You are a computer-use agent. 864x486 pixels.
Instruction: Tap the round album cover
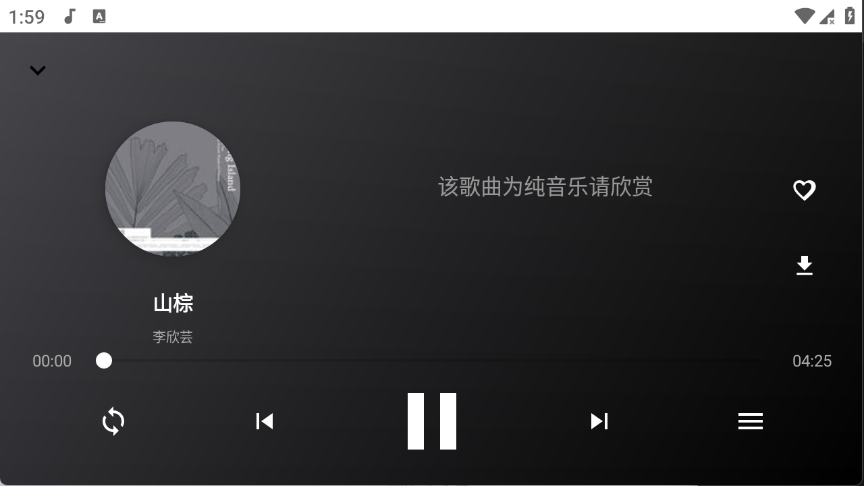tap(173, 188)
